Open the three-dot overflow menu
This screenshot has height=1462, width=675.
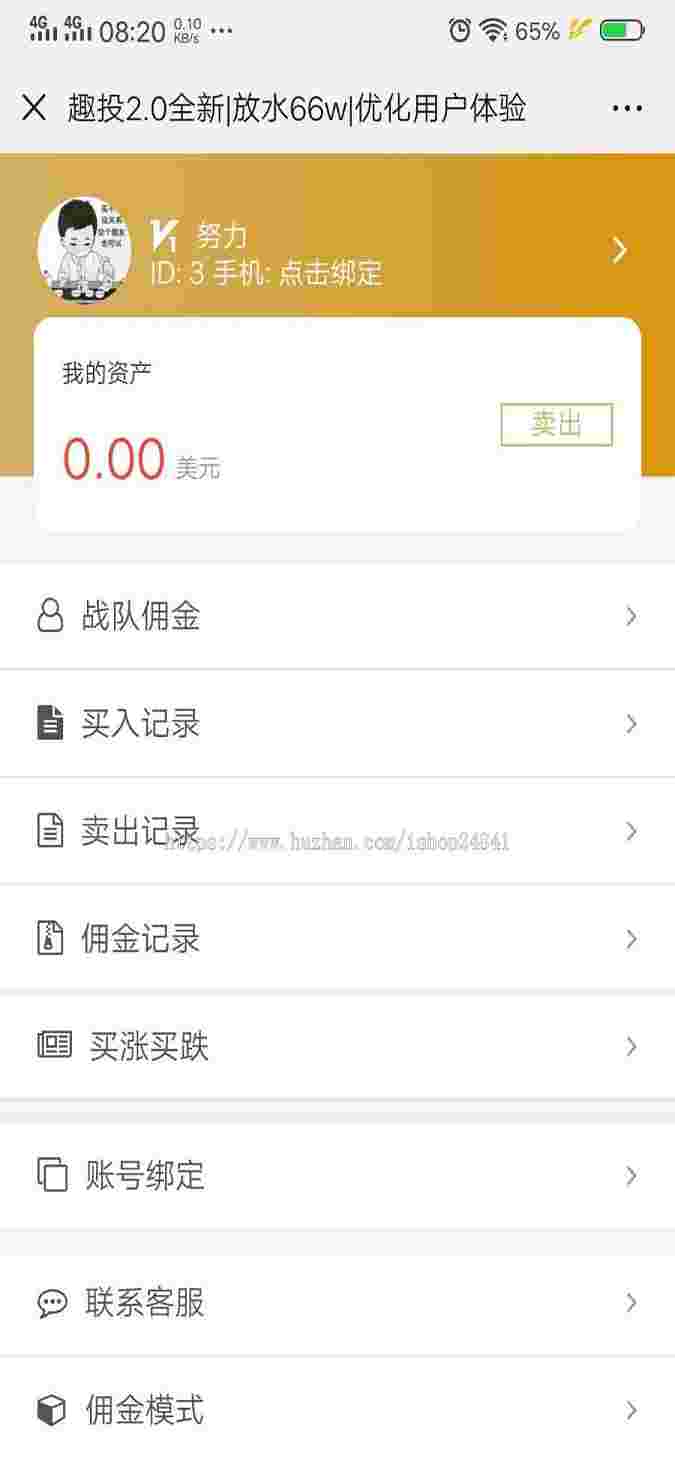[627, 108]
